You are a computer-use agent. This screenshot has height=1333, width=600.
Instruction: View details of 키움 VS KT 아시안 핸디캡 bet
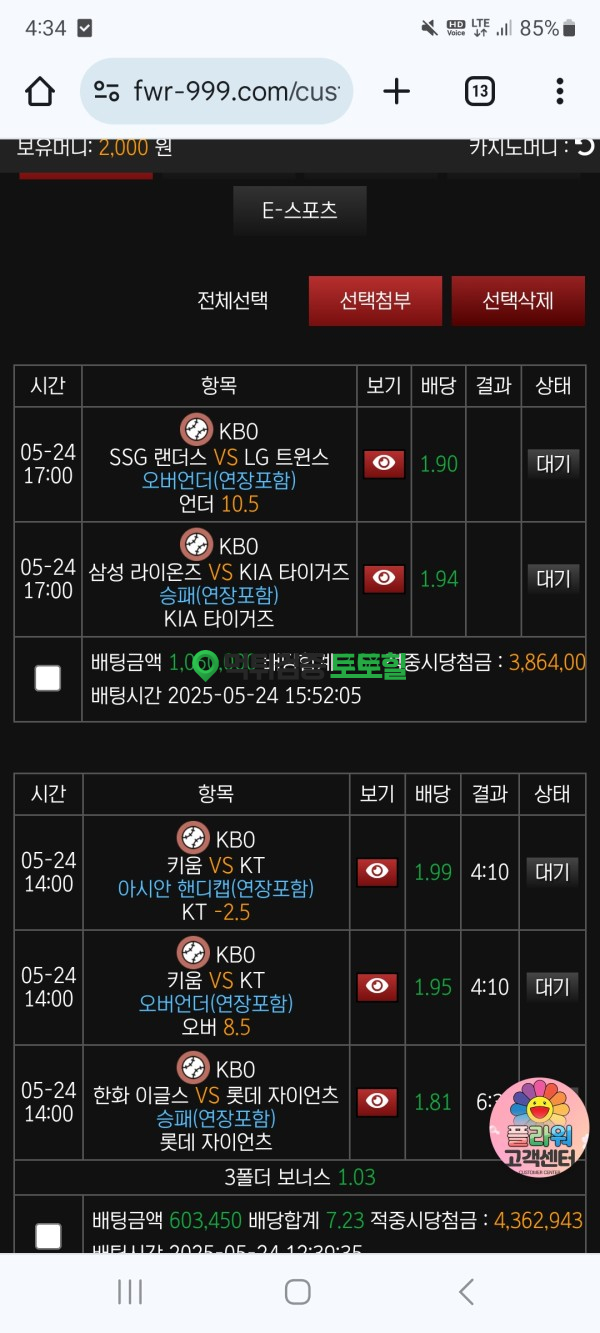377,872
